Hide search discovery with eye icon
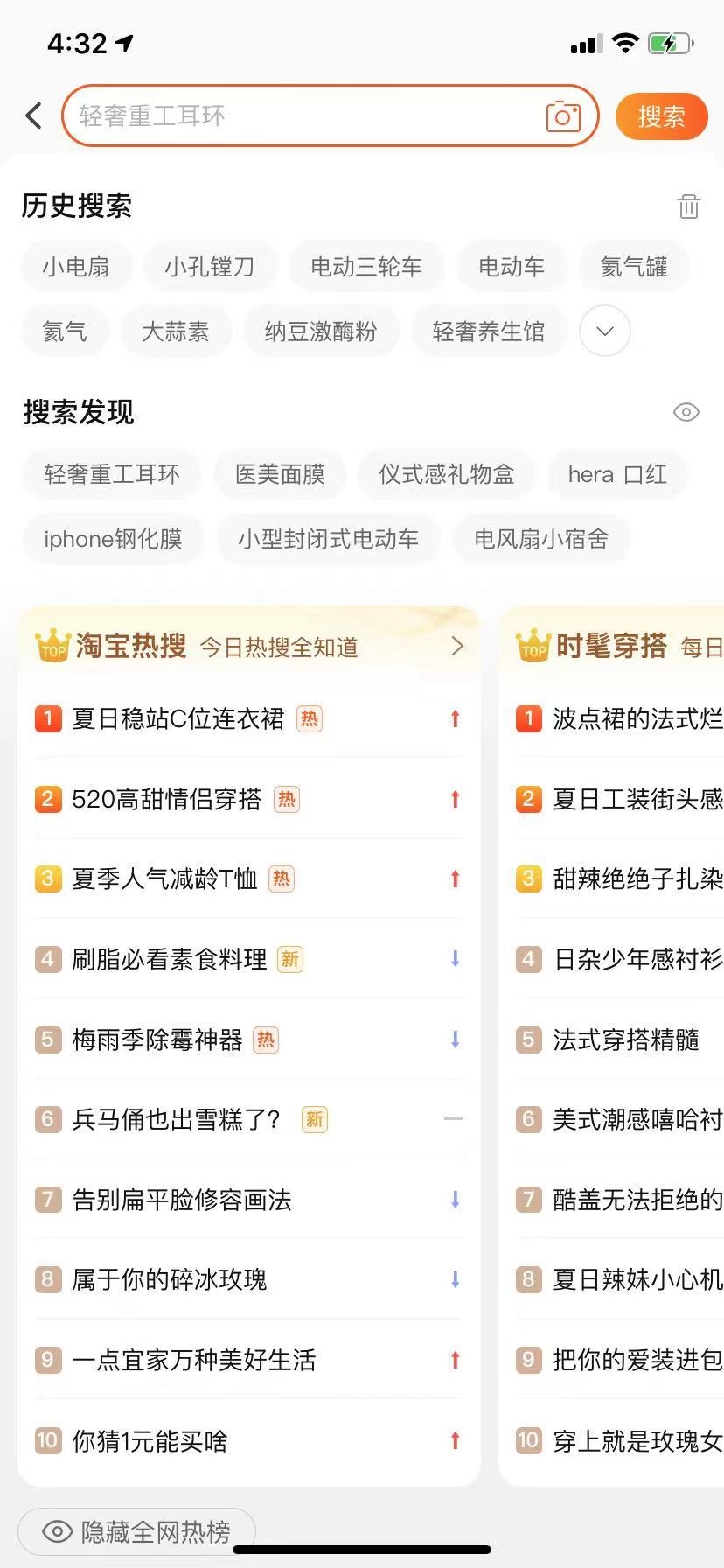This screenshot has height=1568, width=724. (x=686, y=412)
